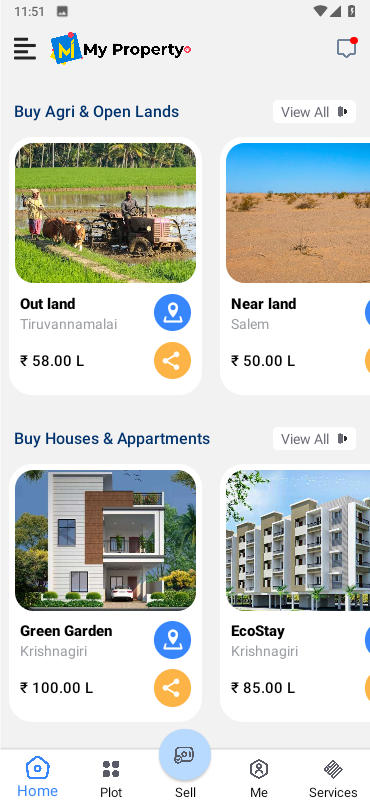Open the messages icon with red dot
Screen dimensions: 370x810
coord(346,48)
